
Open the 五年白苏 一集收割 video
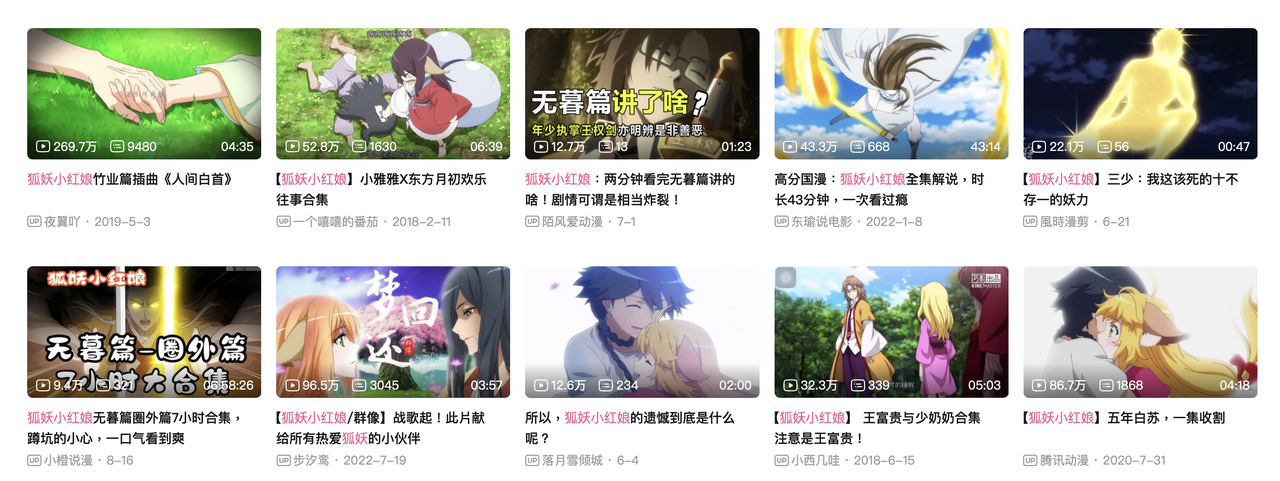(1140, 332)
